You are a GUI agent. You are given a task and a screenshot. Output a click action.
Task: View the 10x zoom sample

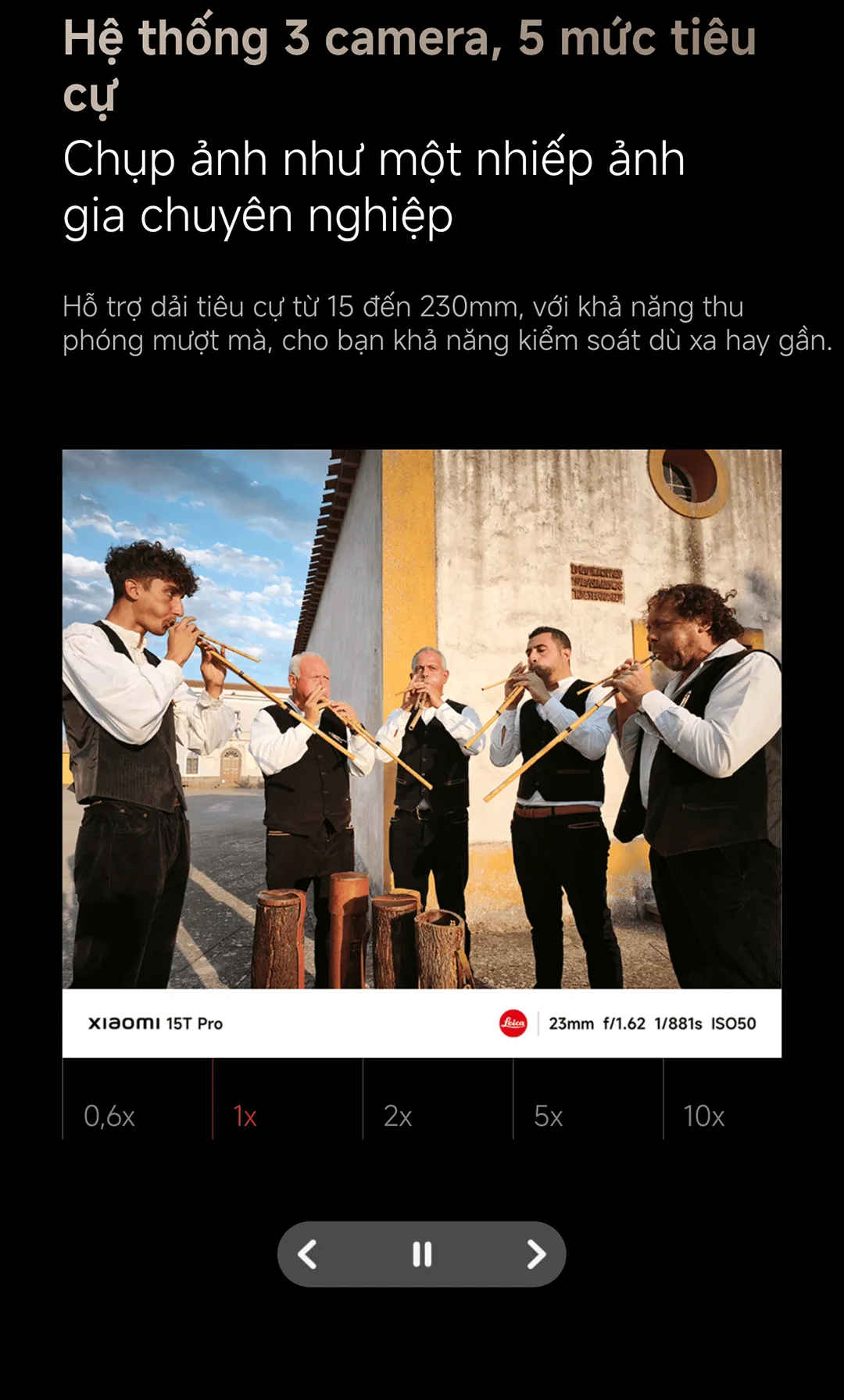703,1116
